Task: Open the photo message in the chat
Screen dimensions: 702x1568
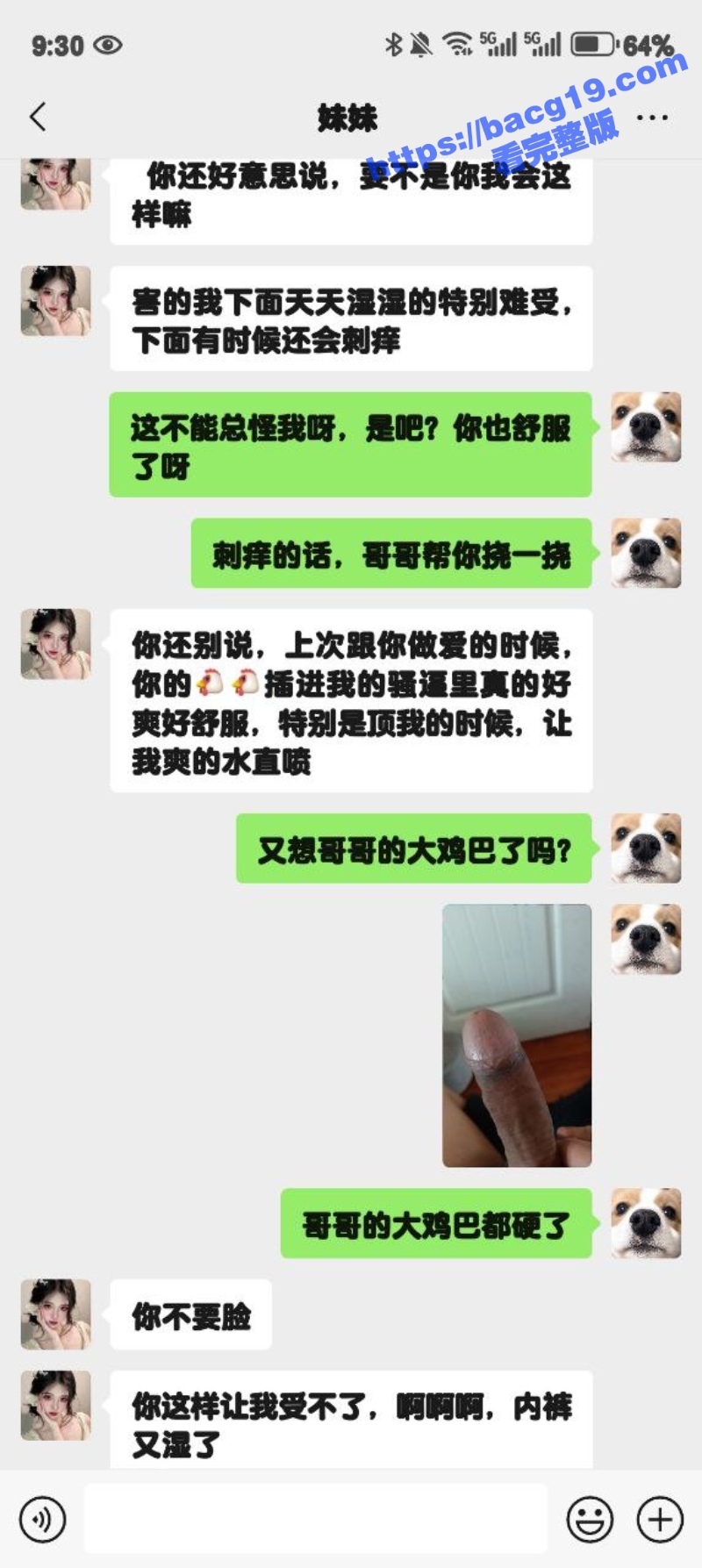Action: [x=516, y=1035]
